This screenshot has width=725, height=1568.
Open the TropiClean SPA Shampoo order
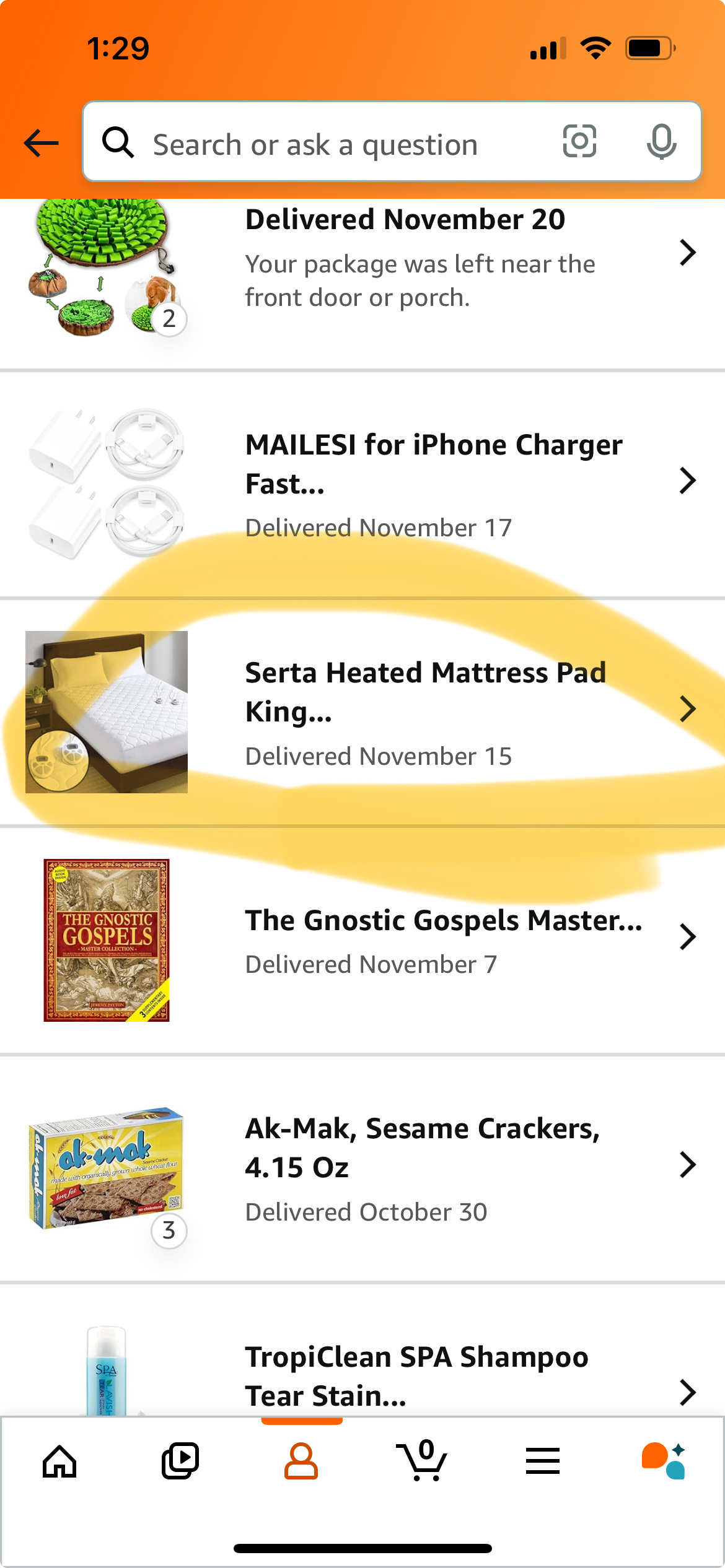pos(362,1350)
